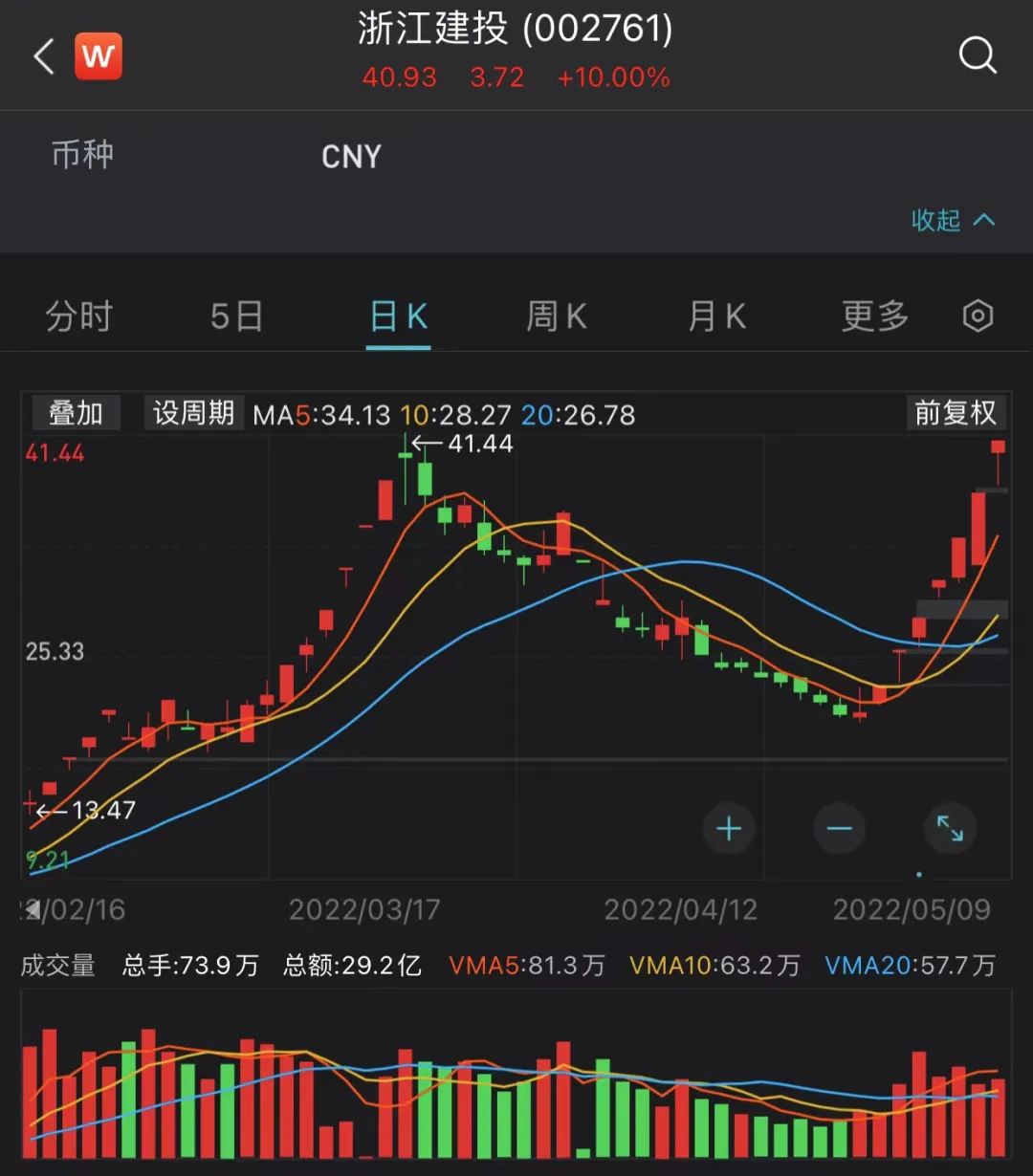Zoom out the chart with minus
This screenshot has height=1176, width=1033.
pyautogui.click(x=839, y=828)
